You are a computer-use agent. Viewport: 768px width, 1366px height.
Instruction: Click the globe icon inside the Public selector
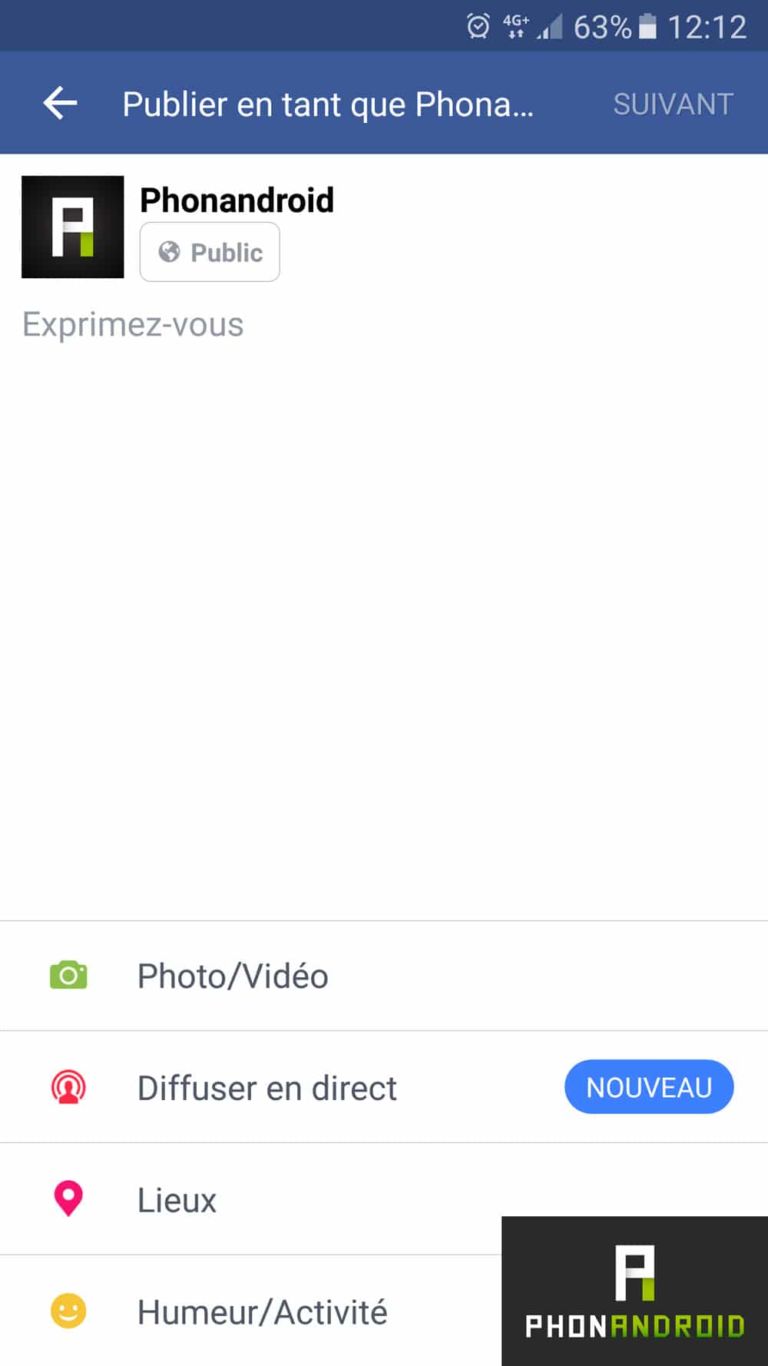[166, 252]
